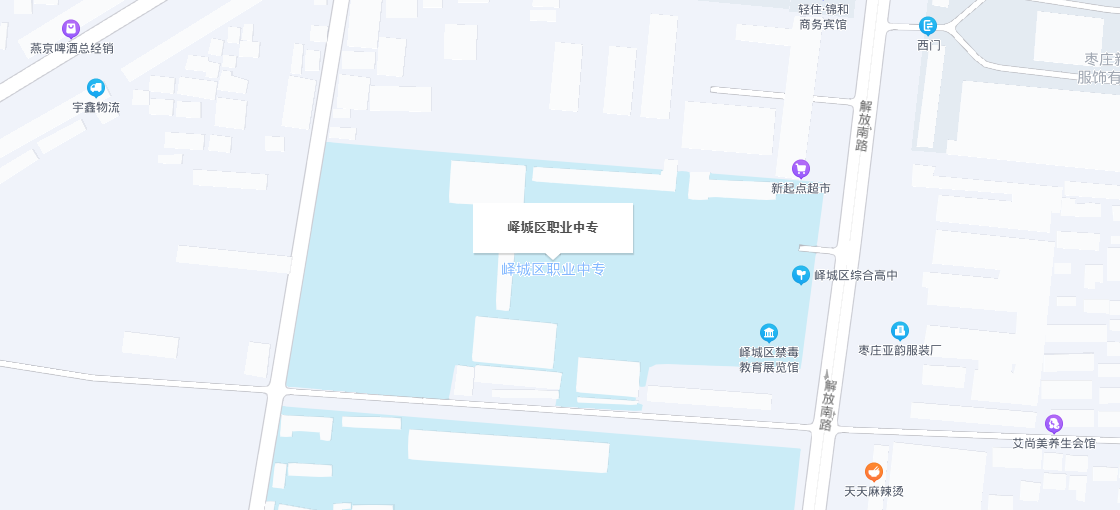Tap the 西门 gate marker

coord(928,26)
